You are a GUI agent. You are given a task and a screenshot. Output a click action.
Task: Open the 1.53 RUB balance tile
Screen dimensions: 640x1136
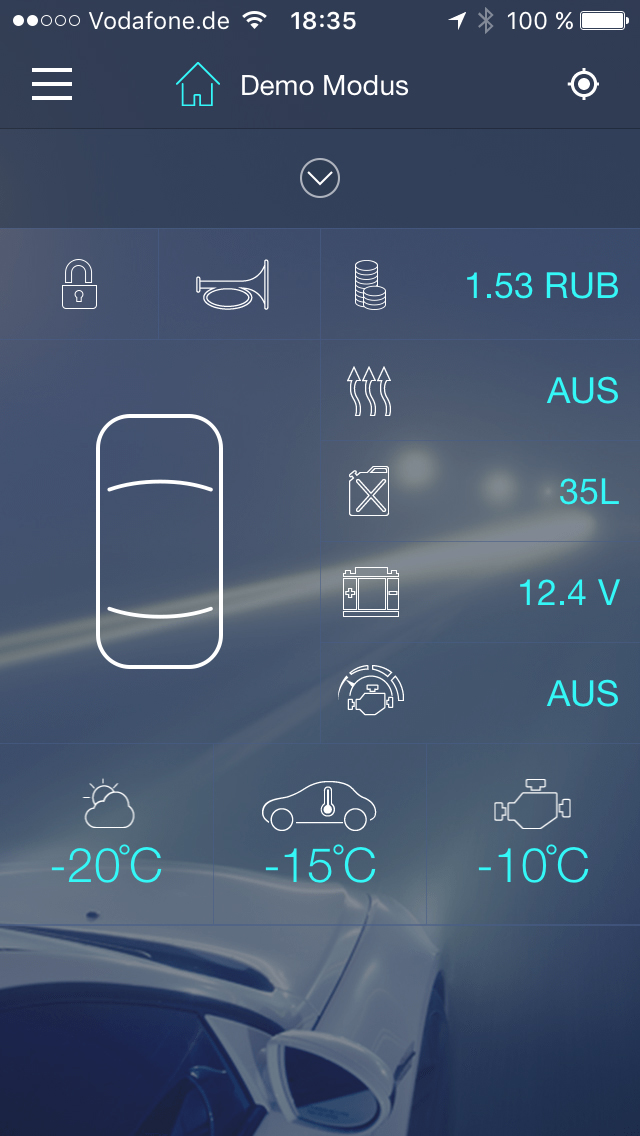pos(481,285)
